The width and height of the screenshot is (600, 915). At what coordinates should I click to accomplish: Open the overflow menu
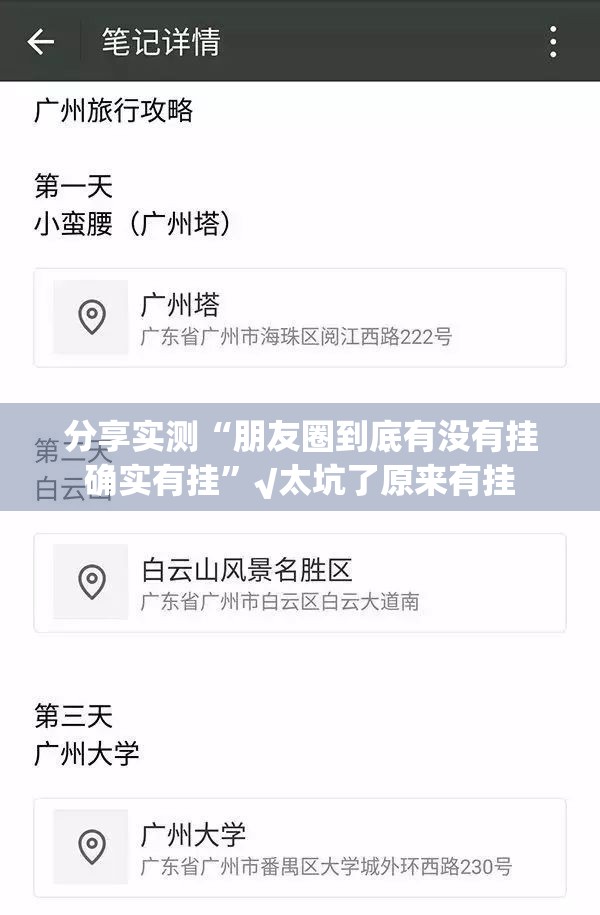[553, 42]
